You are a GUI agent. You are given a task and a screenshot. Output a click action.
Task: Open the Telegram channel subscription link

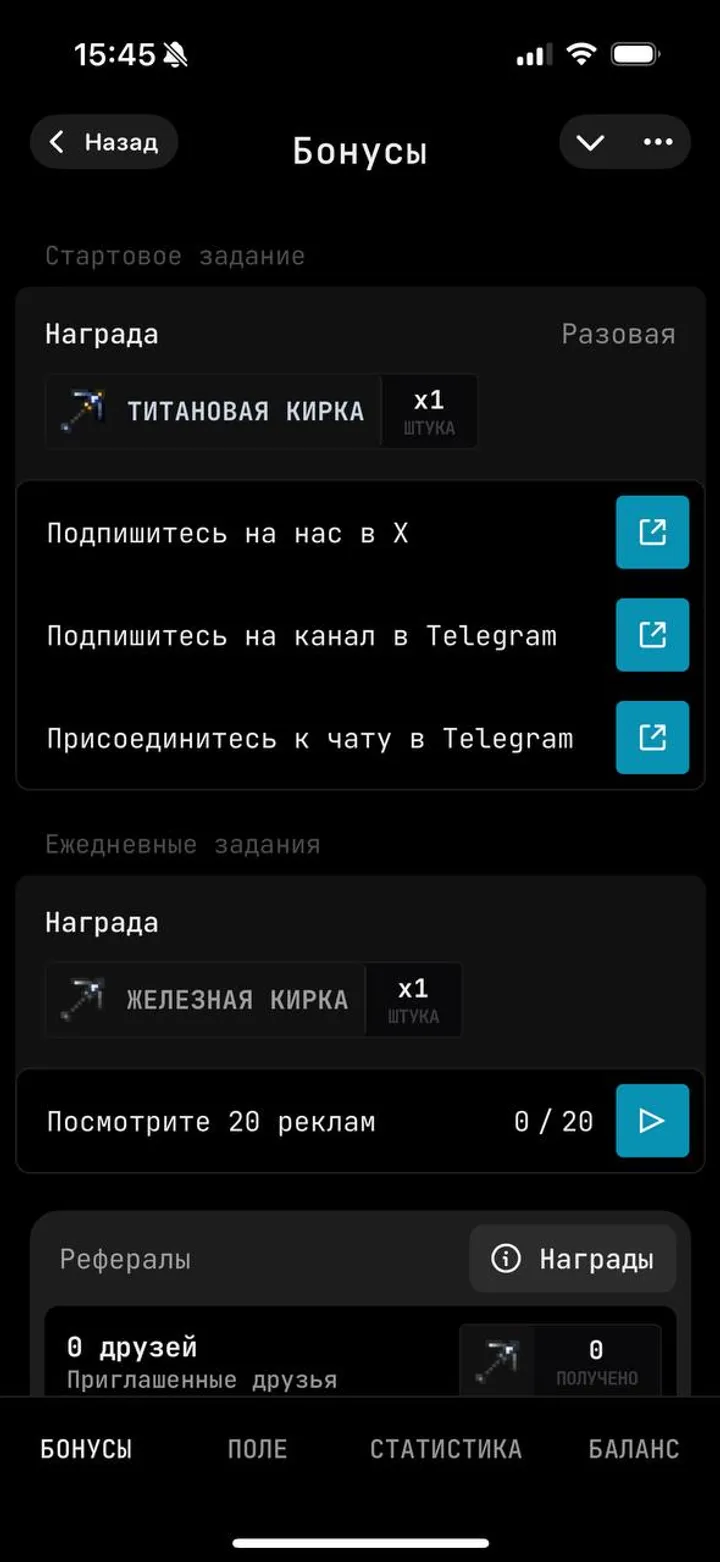click(x=652, y=635)
